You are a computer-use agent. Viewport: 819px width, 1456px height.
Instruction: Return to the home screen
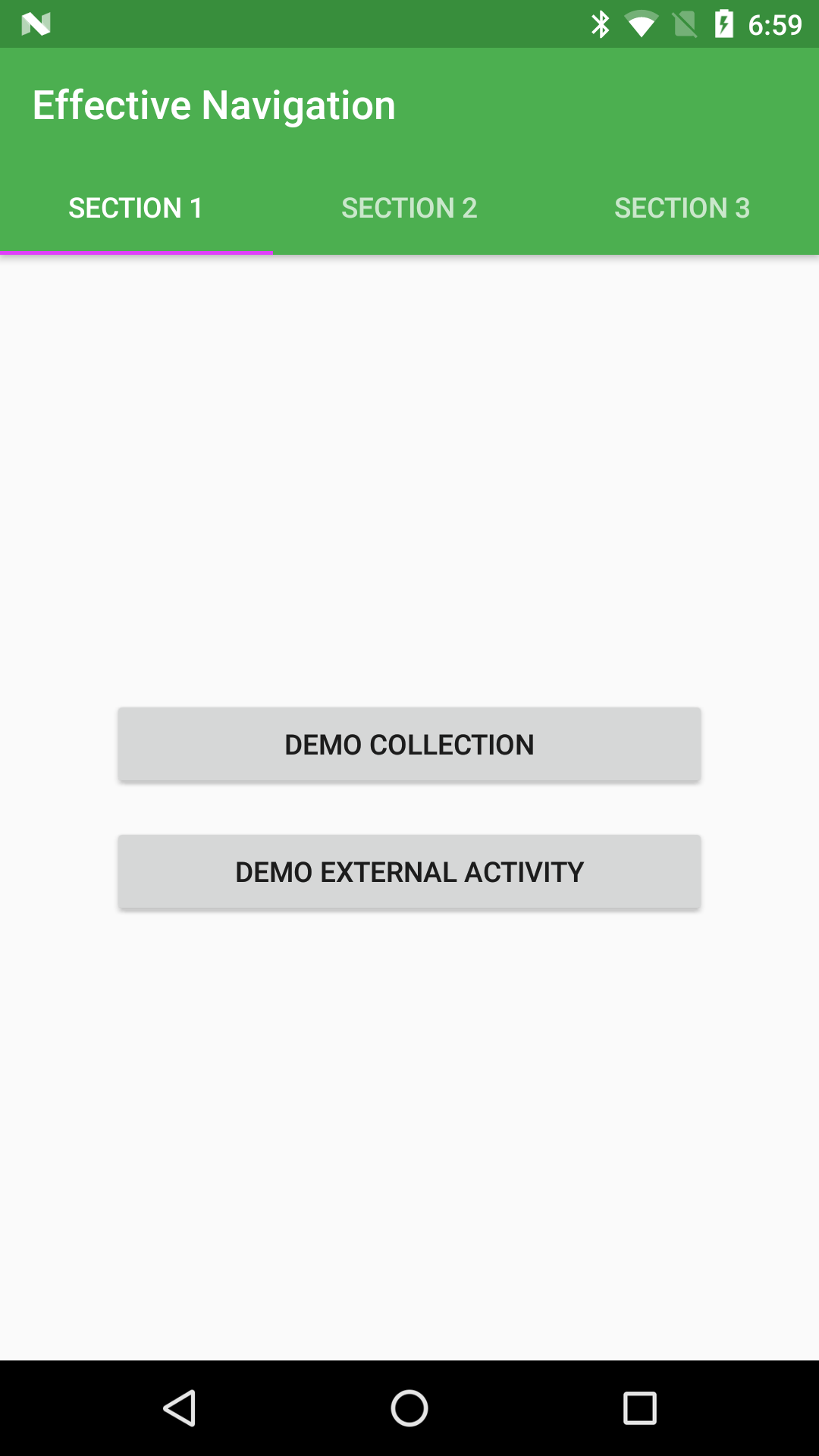tap(409, 1408)
